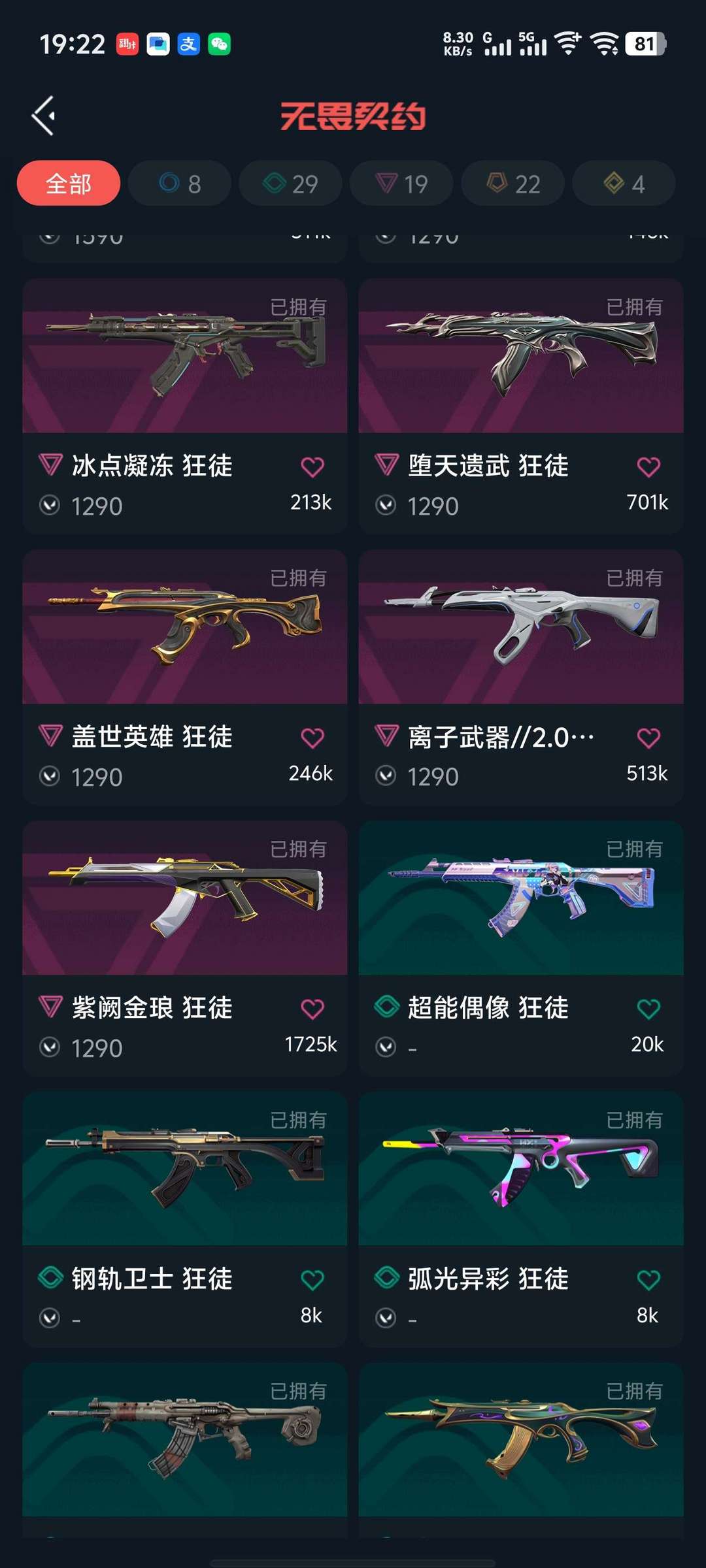Switch to the 全部 filter tab
The width and height of the screenshot is (706, 1568).
coord(68,184)
